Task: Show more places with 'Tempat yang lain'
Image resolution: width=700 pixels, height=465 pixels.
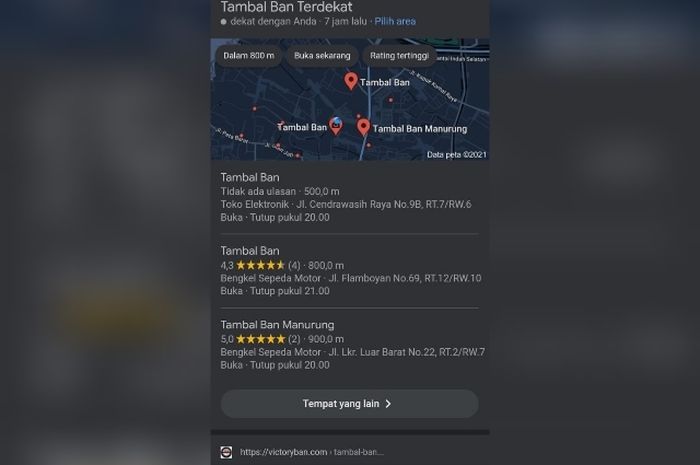Action: tap(348, 404)
